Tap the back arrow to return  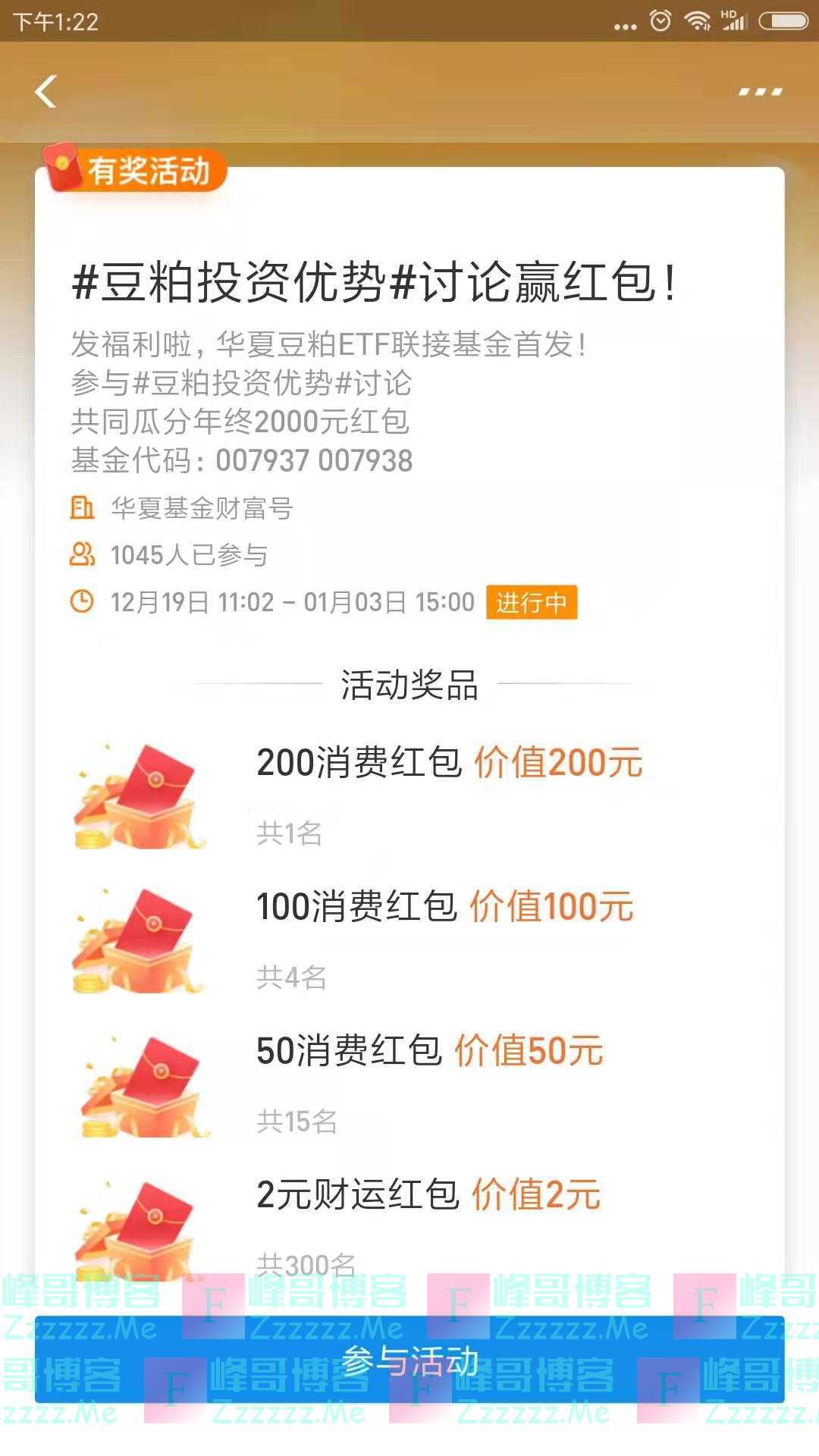coord(45,91)
